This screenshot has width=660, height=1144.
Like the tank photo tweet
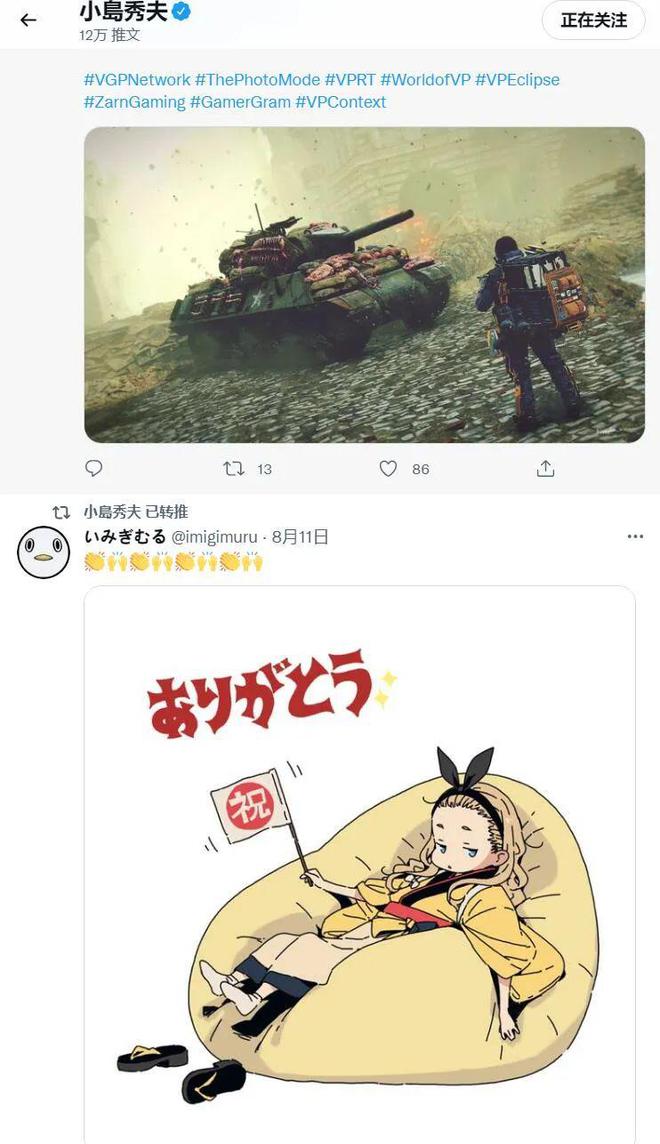(x=389, y=468)
